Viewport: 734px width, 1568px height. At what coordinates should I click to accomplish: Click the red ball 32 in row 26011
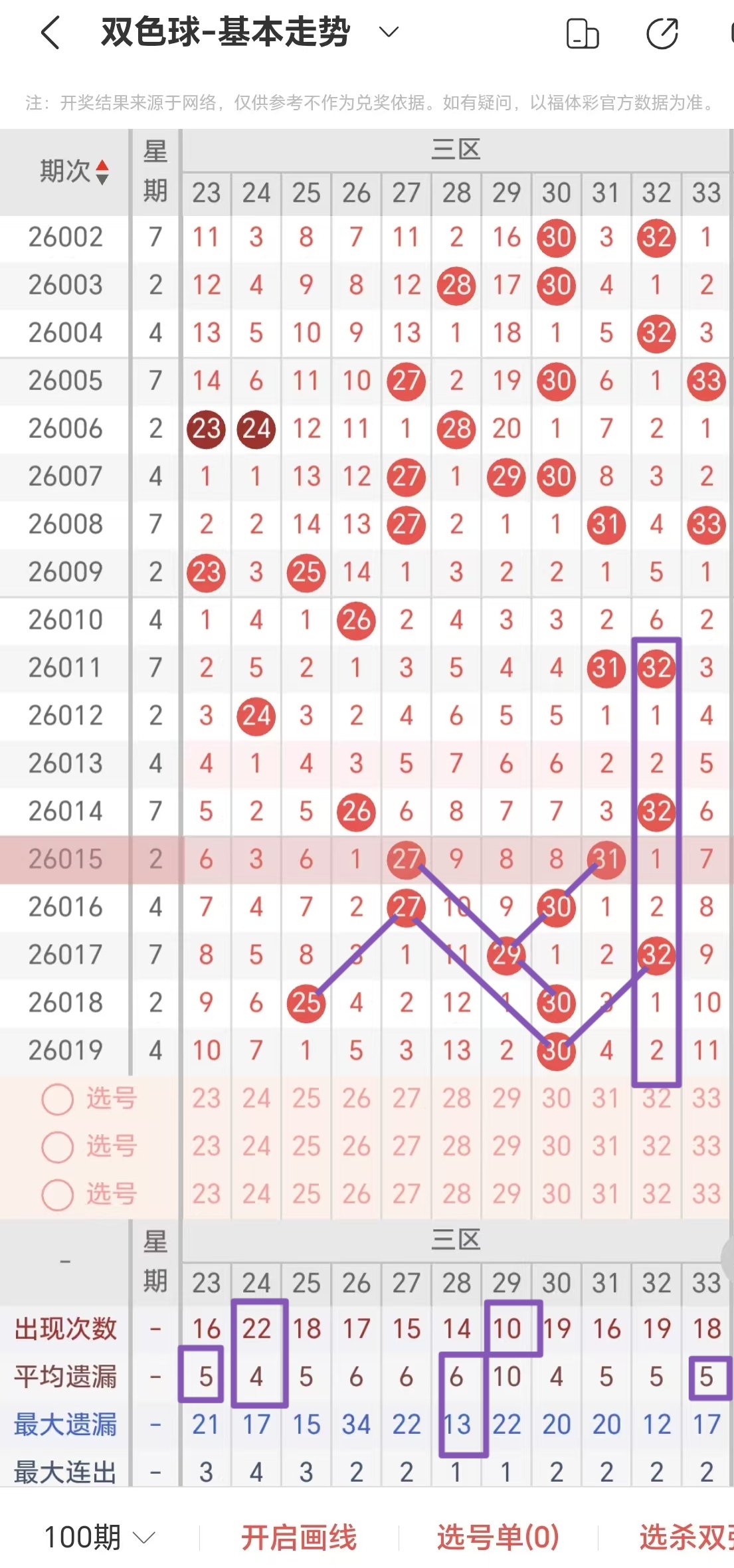coord(656,669)
